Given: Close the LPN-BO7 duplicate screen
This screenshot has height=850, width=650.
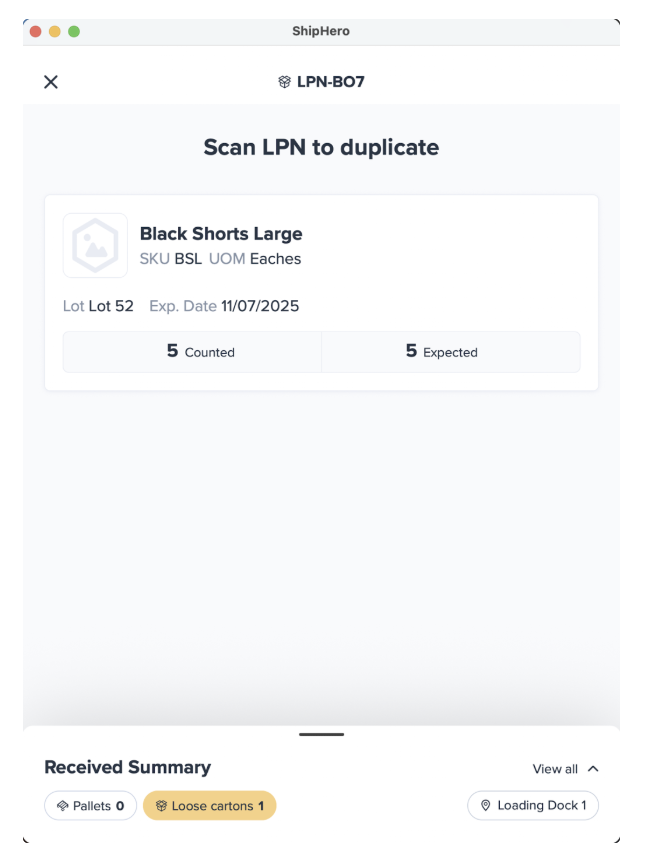Looking at the screenshot, I should pyautogui.click(x=51, y=82).
